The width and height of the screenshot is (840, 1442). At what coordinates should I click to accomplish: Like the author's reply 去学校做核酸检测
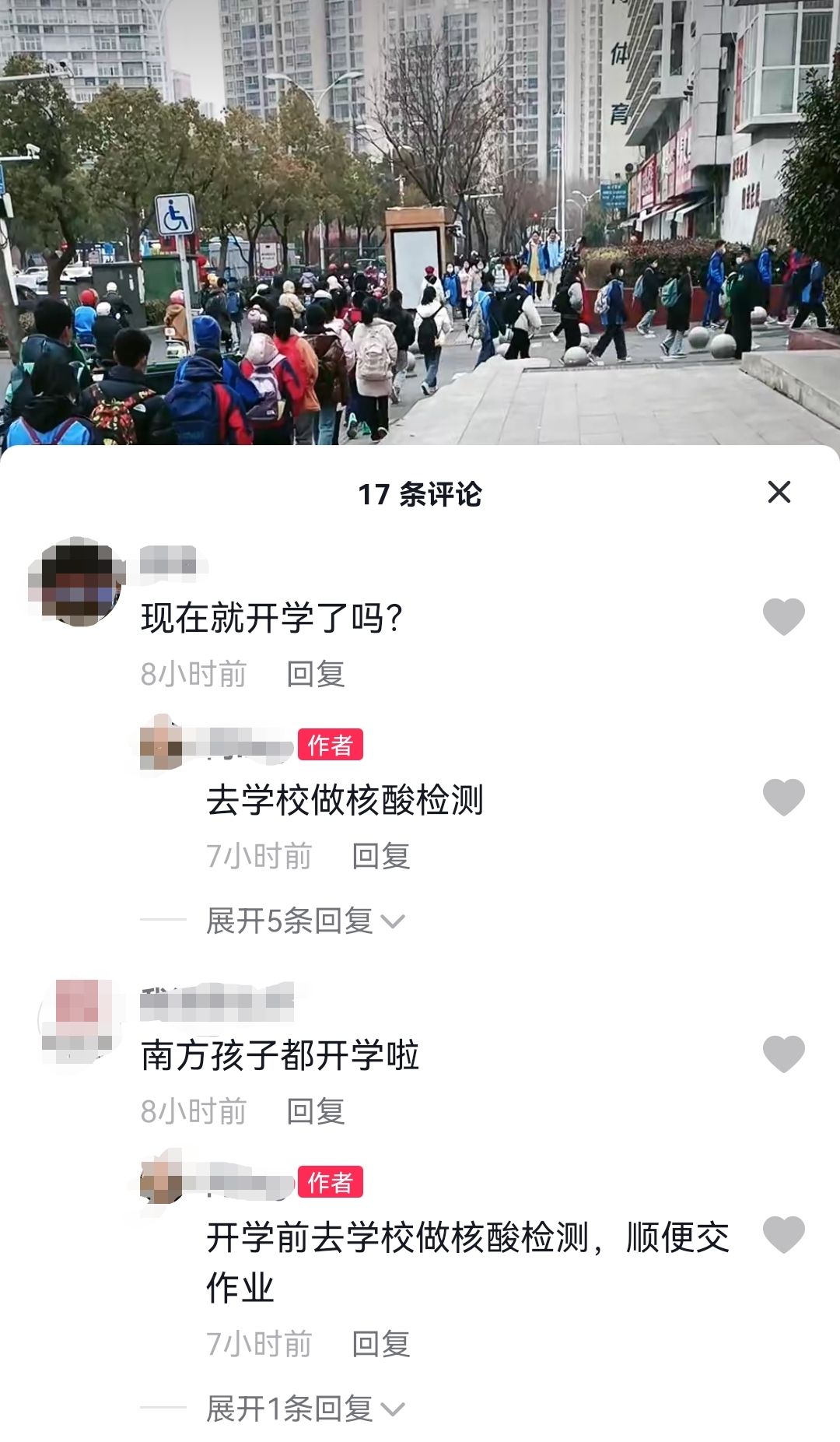[783, 797]
